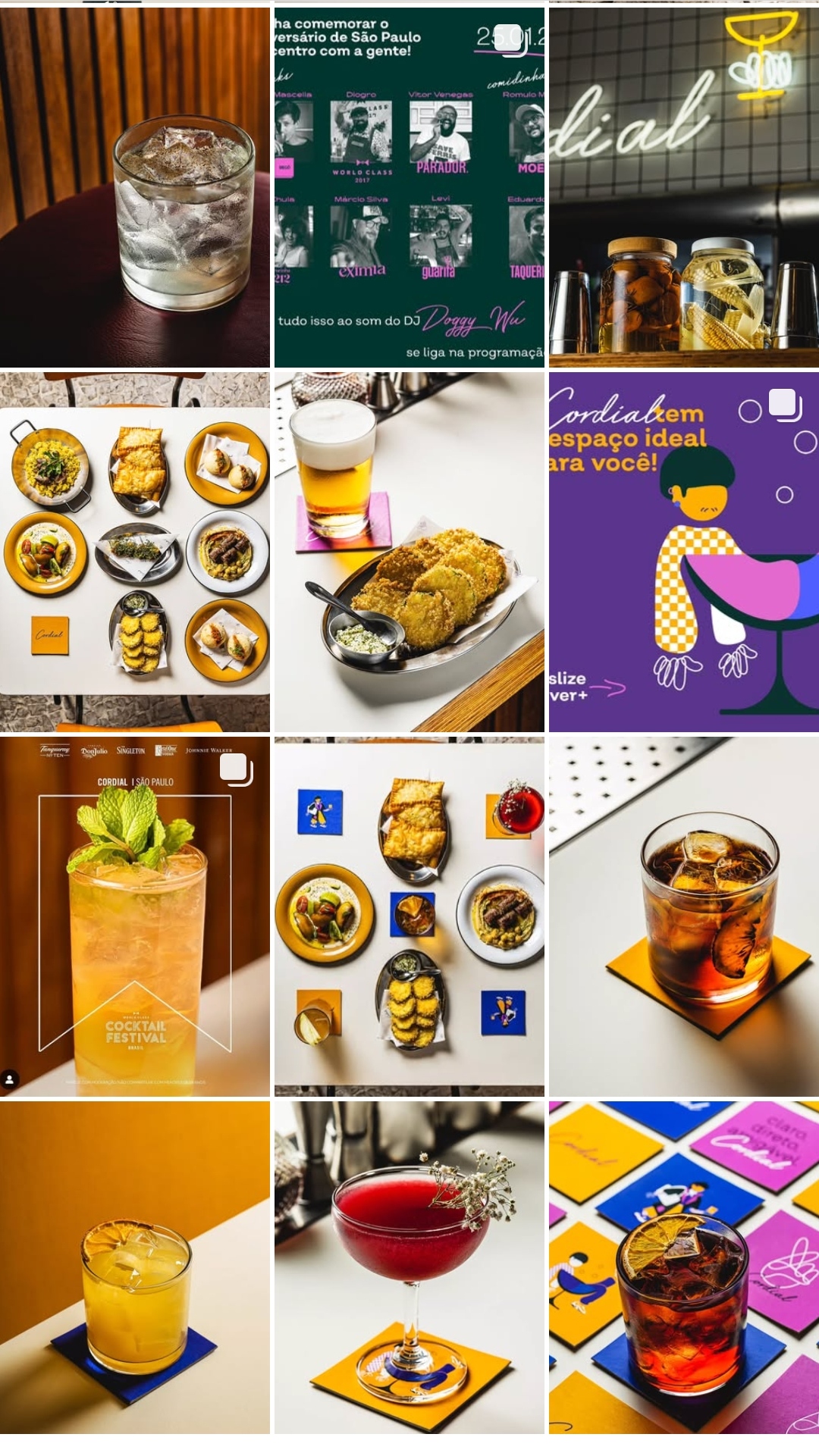Open the beer with fried rounds post
This screenshot has height=1456, width=819.
pyautogui.click(x=409, y=552)
